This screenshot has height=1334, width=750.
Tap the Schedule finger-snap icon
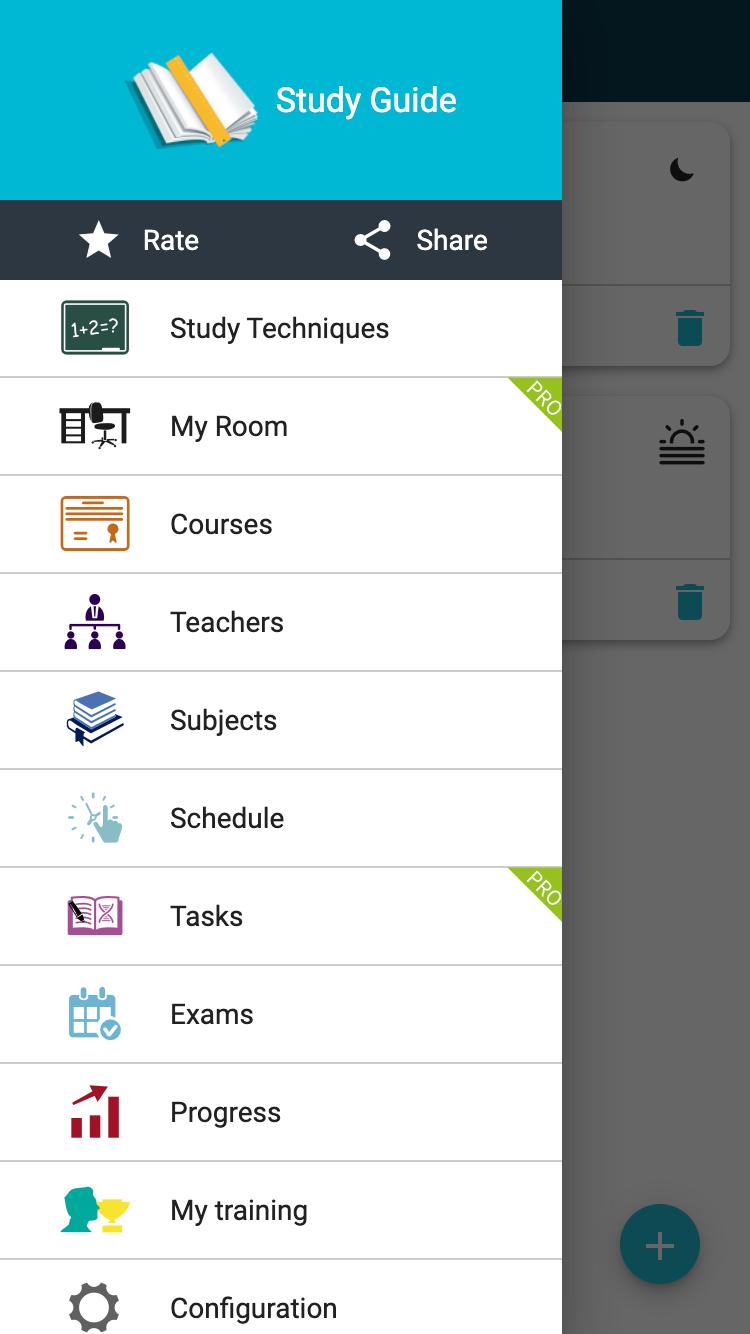(95, 816)
